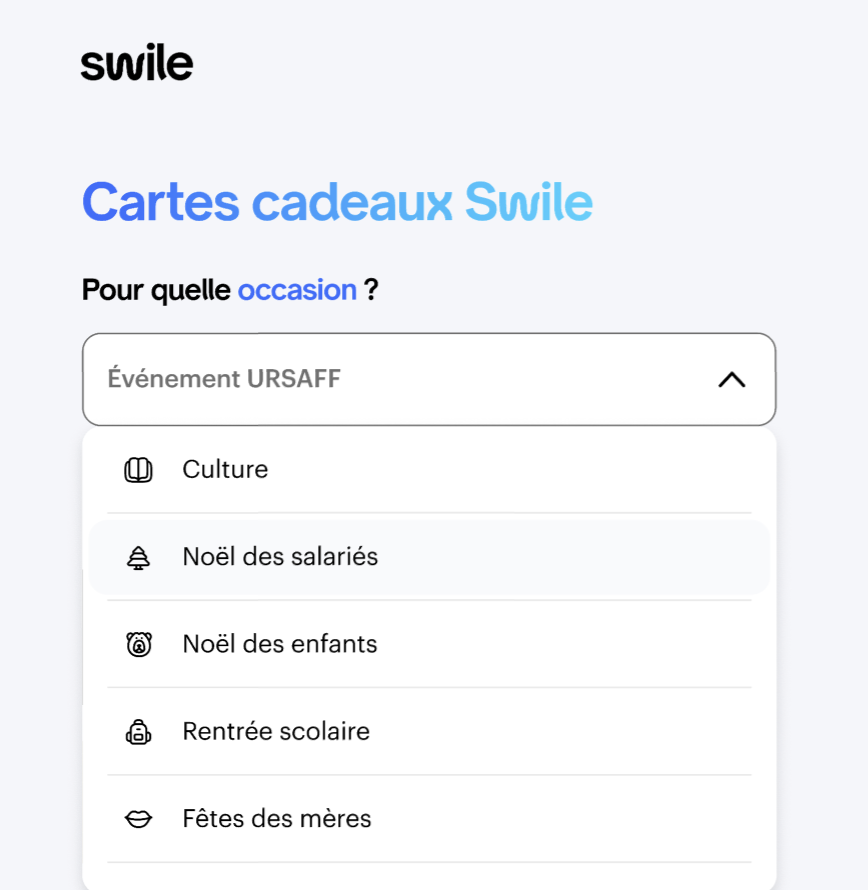868x890 pixels.
Task: Choose Noël des salariés
Action: pyautogui.click(x=280, y=557)
